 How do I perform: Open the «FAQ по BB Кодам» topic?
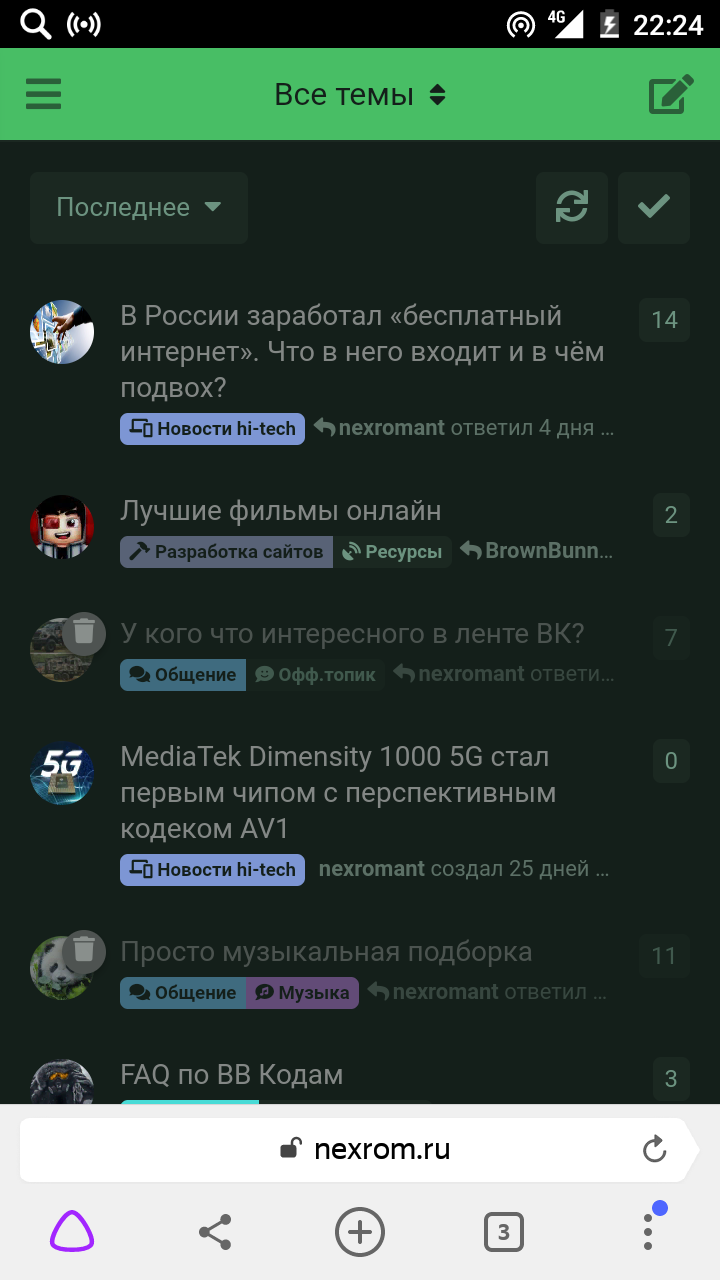(232, 1075)
